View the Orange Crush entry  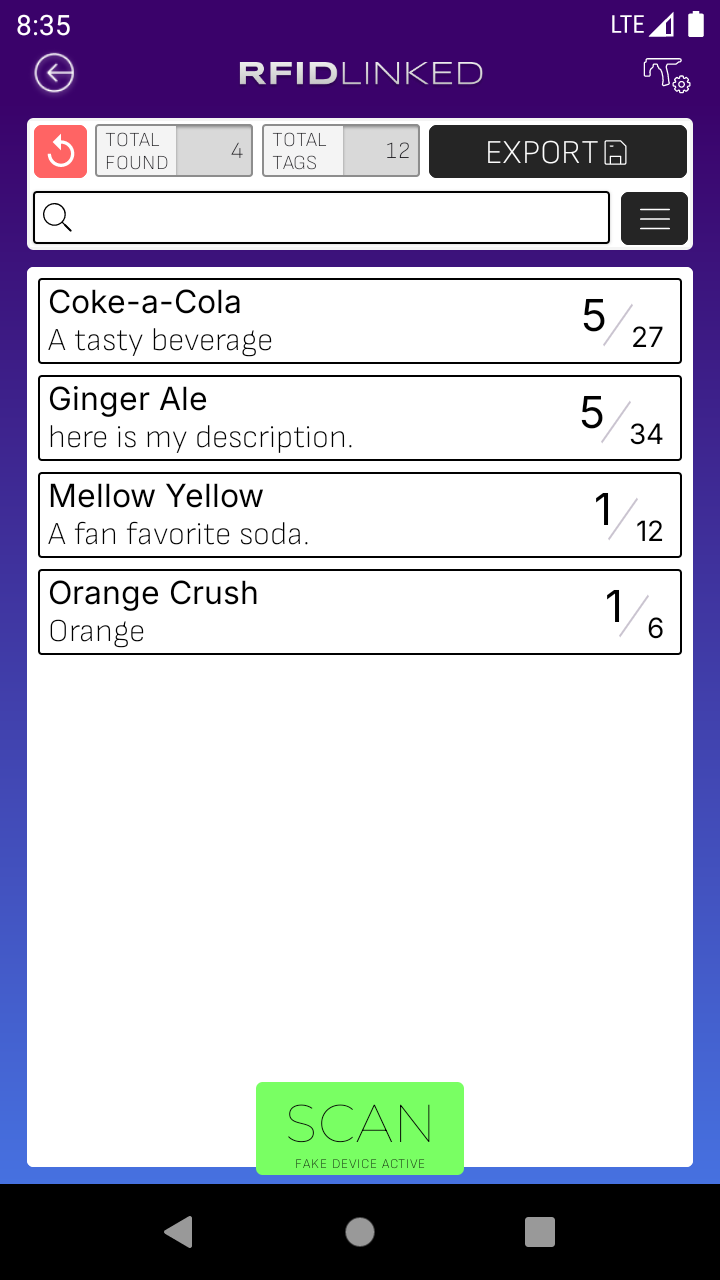[360, 612]
